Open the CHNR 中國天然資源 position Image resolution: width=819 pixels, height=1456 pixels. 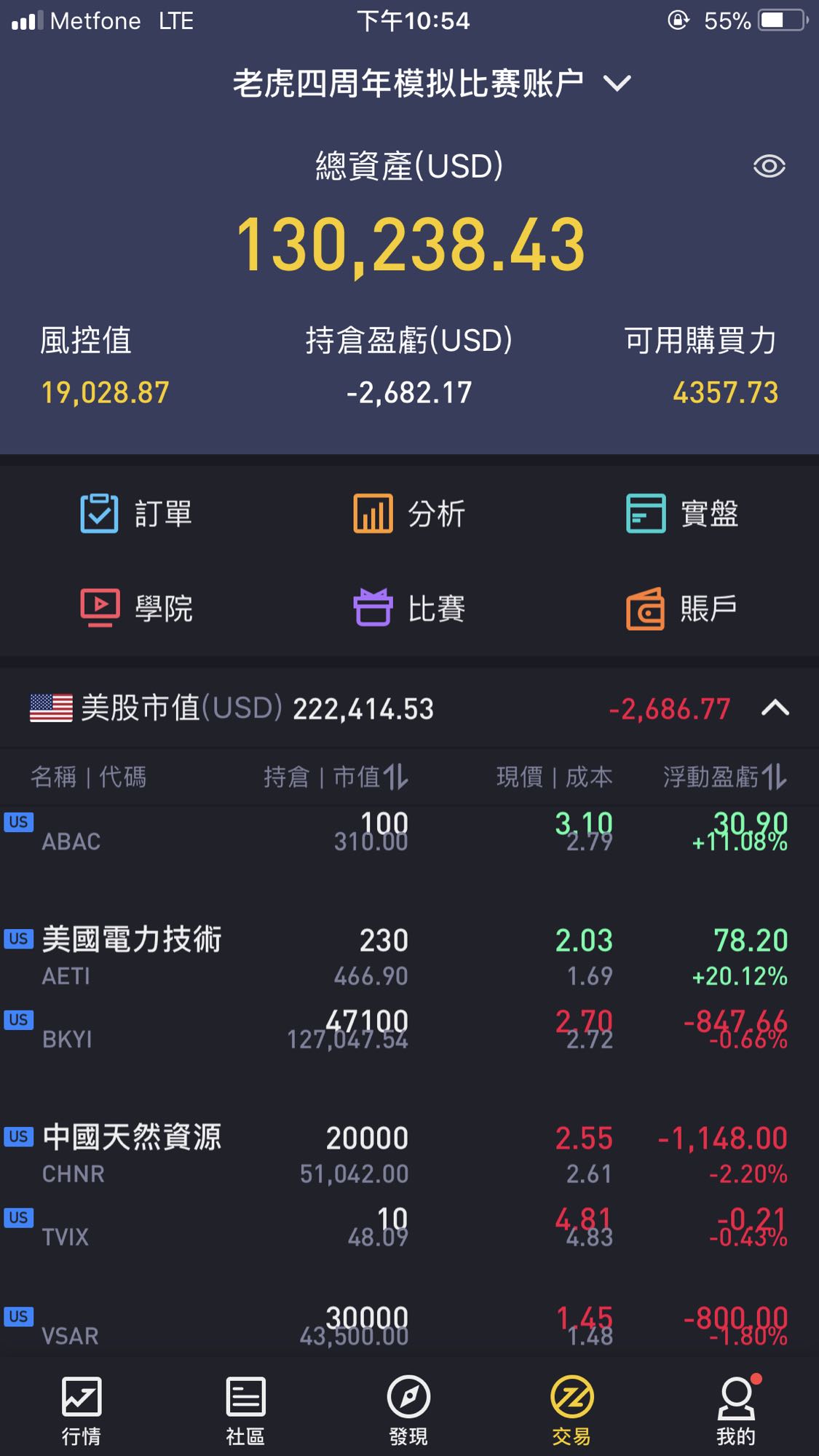(x=409, y=1155)
